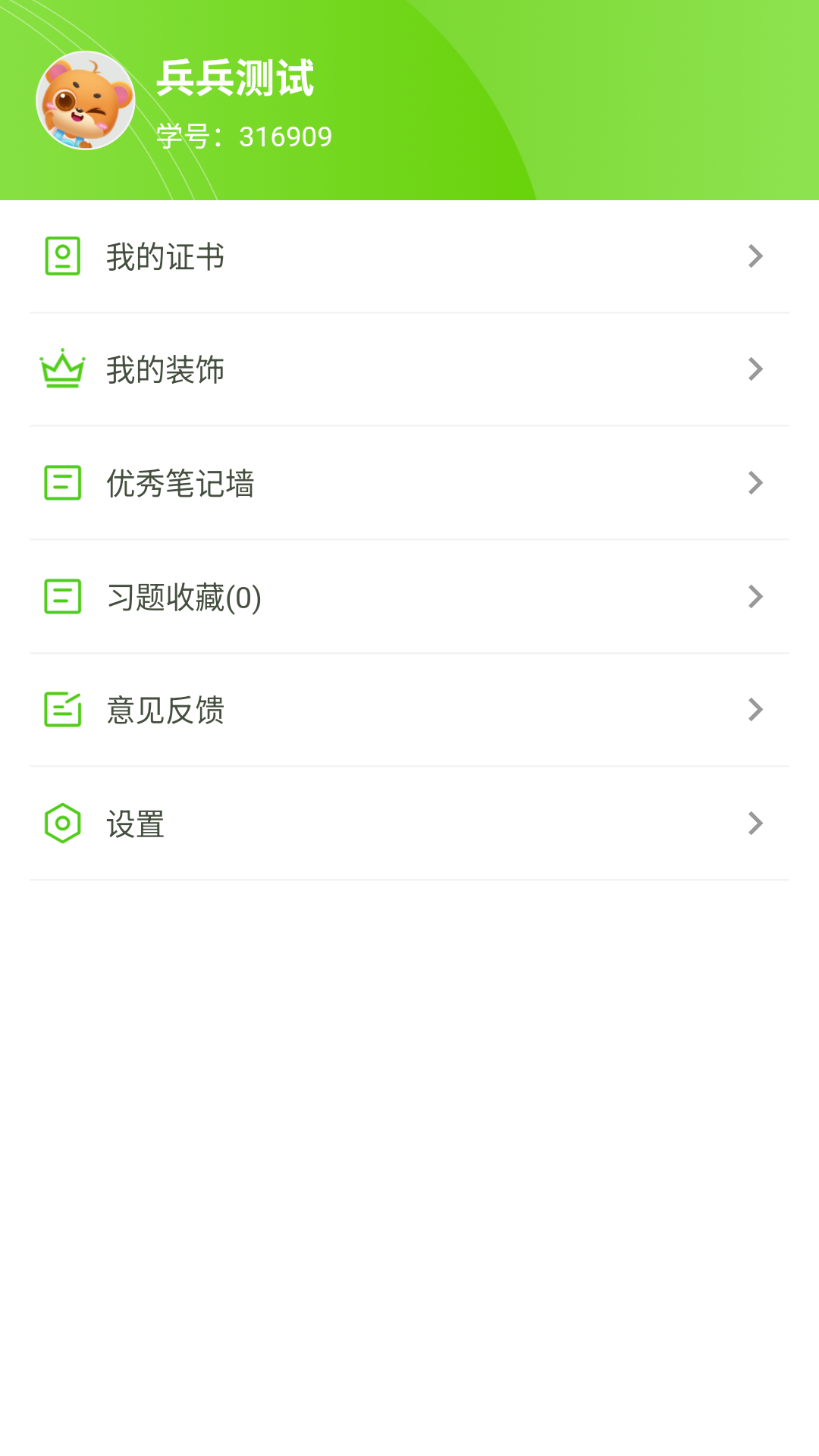Click the settings gear icon beside 设置
The height and width of the screenshot is (1456, 819).
pos(64,824)
